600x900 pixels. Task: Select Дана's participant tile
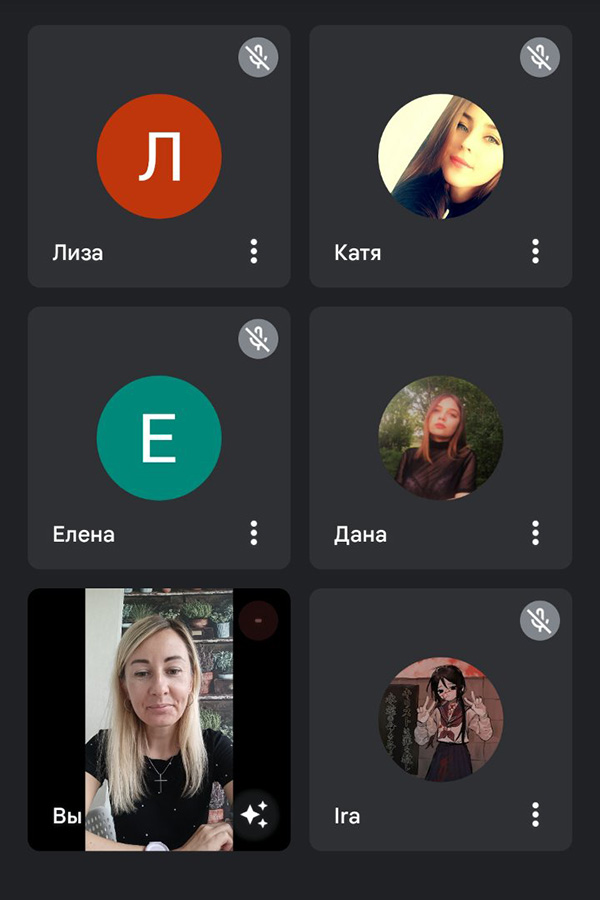[440, 438]
